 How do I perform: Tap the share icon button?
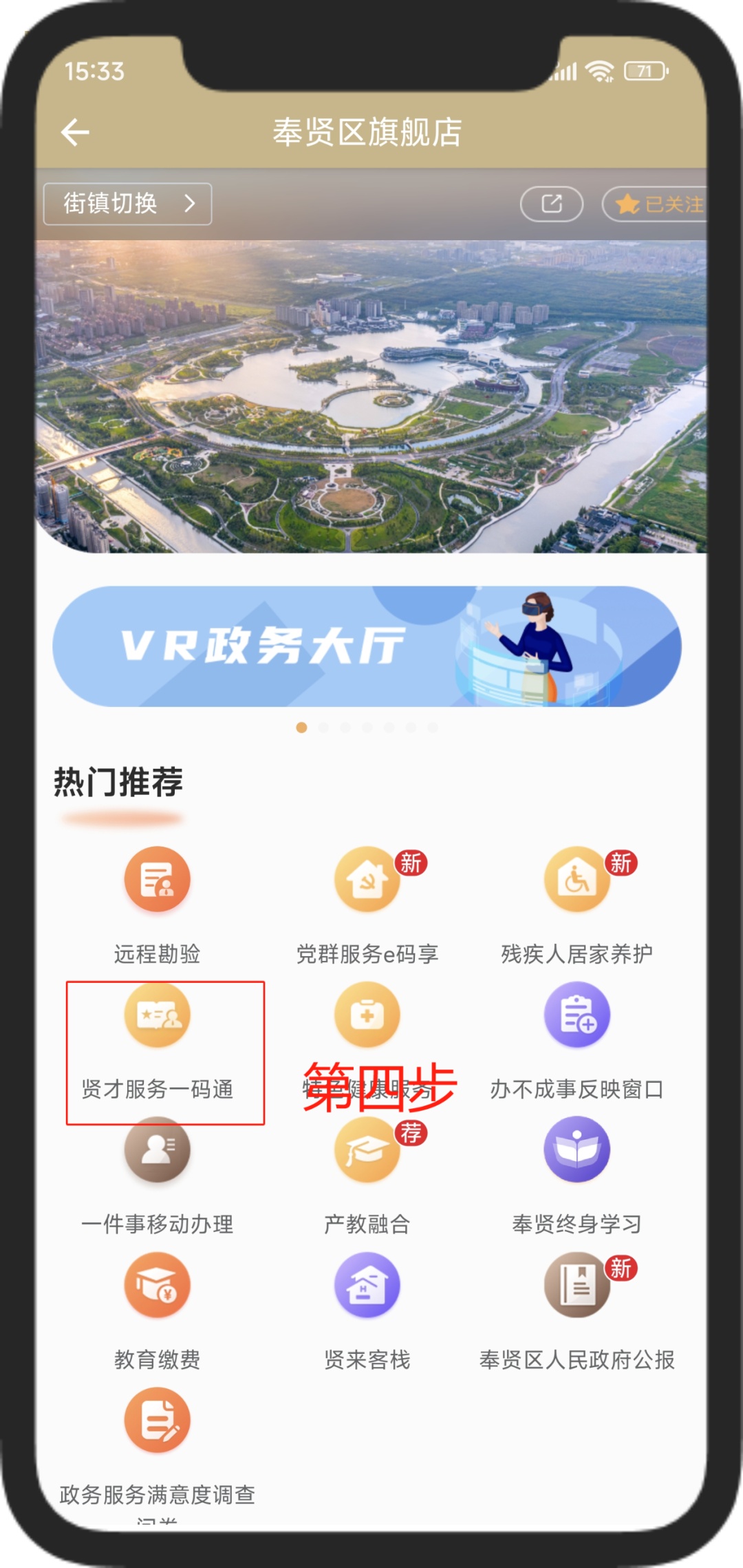pyautogui.click(x=551, y=204)
